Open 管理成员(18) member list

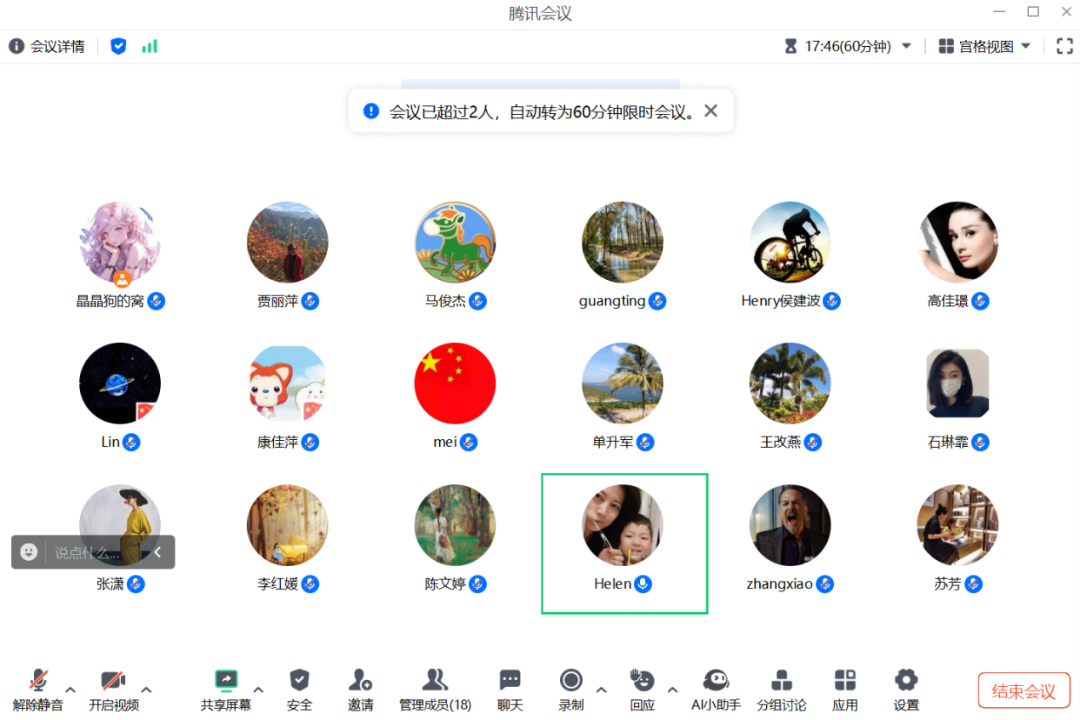click(x=435, y=688)
